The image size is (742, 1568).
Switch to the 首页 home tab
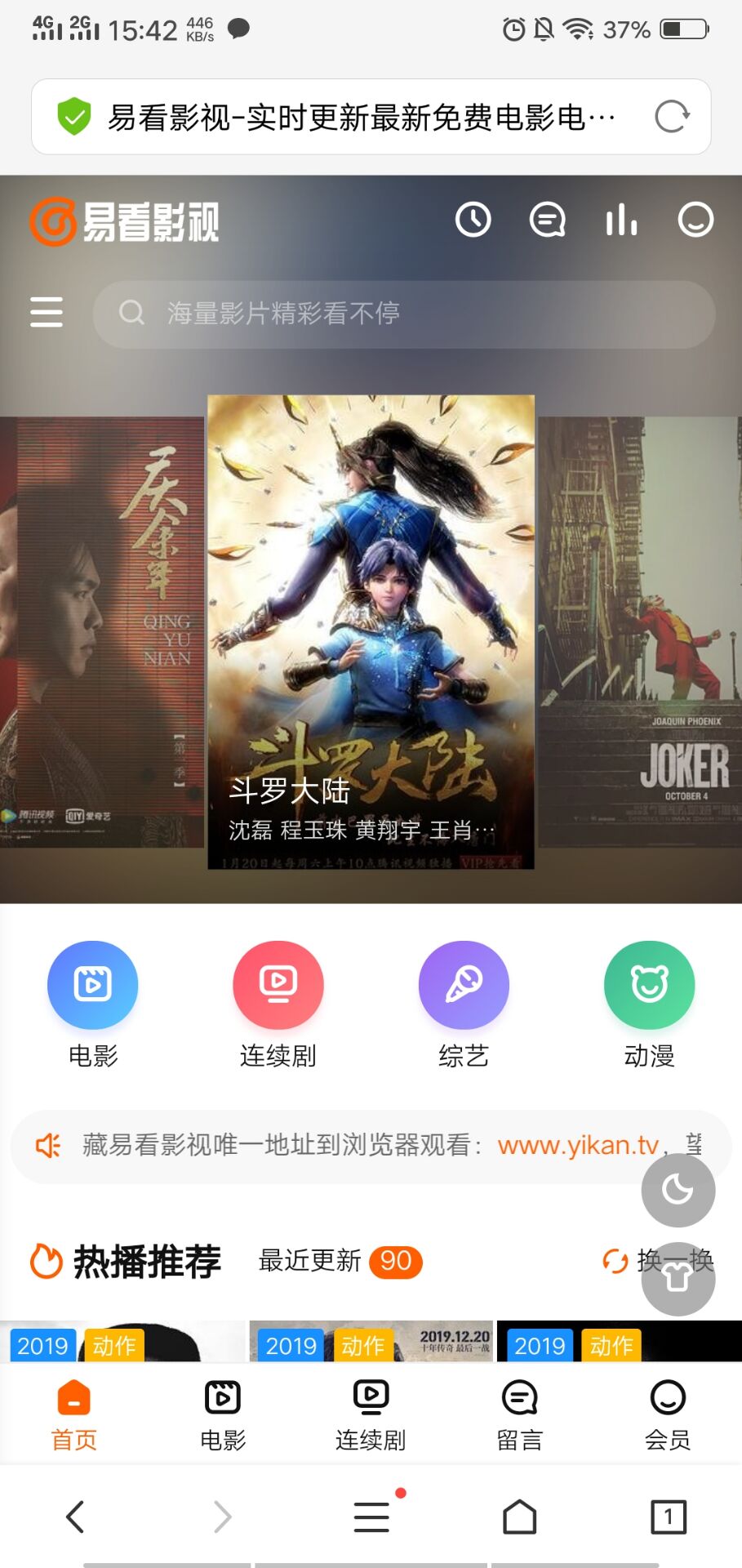73,1413
